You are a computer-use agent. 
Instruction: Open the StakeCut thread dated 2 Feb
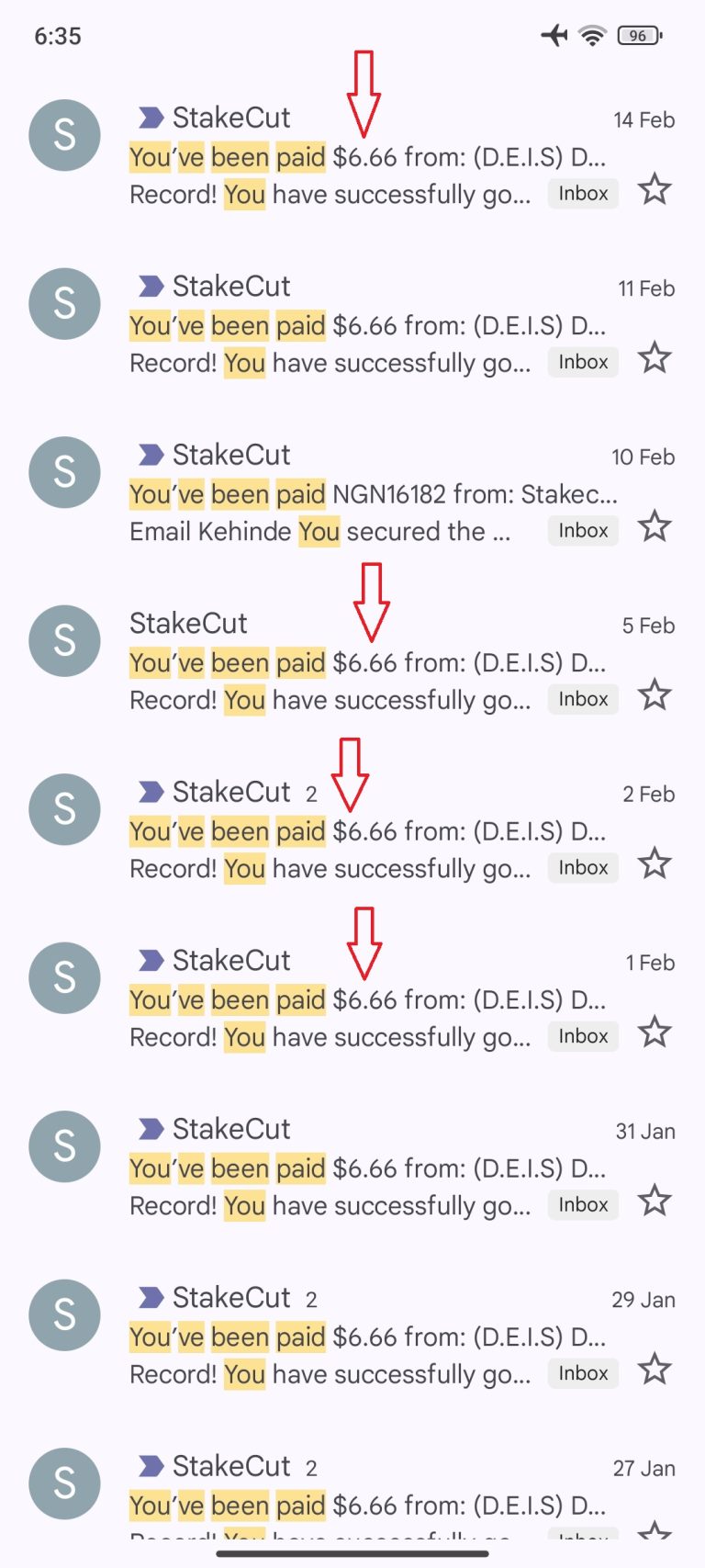(x=352, y=830)
